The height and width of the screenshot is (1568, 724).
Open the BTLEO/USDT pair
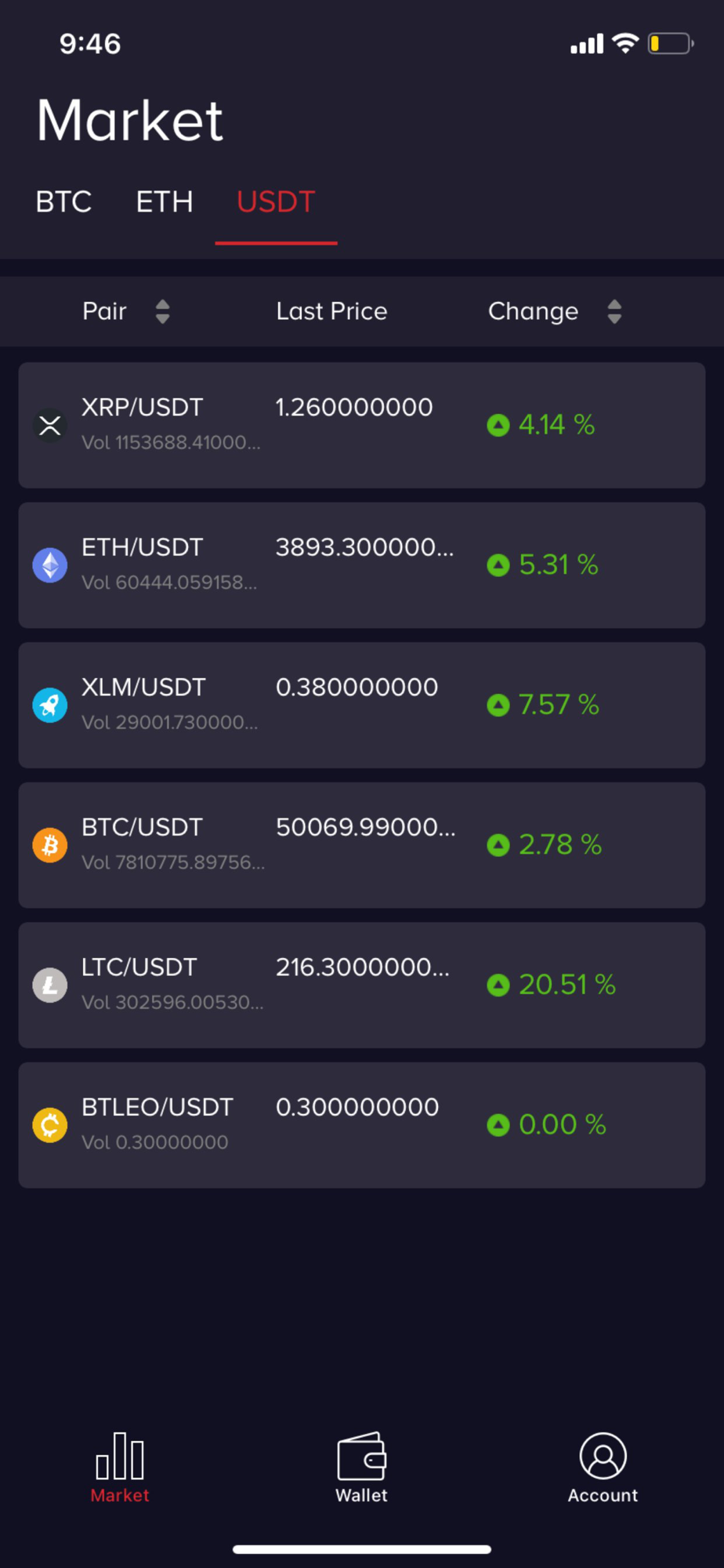point(362,1125)
